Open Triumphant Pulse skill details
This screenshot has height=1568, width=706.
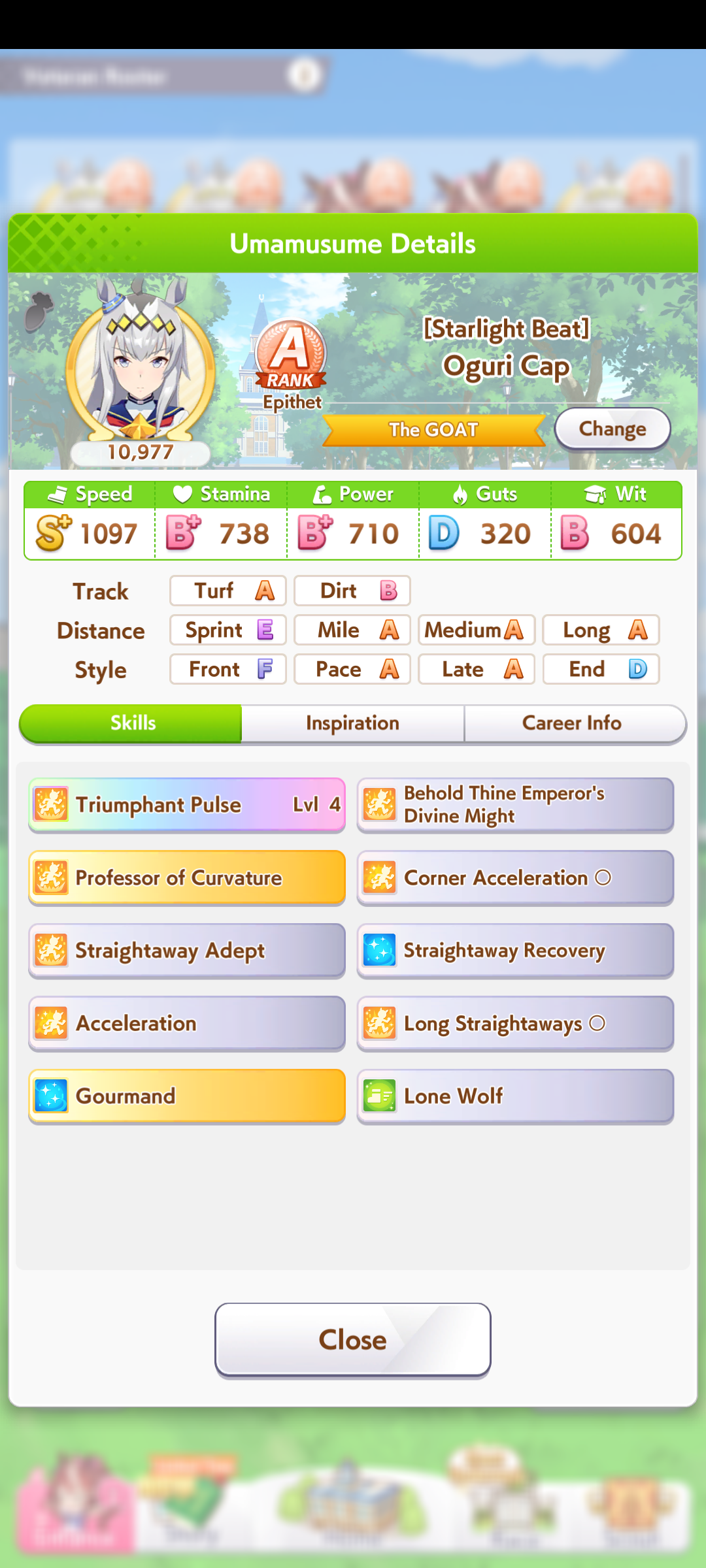[x=187, y=804]
